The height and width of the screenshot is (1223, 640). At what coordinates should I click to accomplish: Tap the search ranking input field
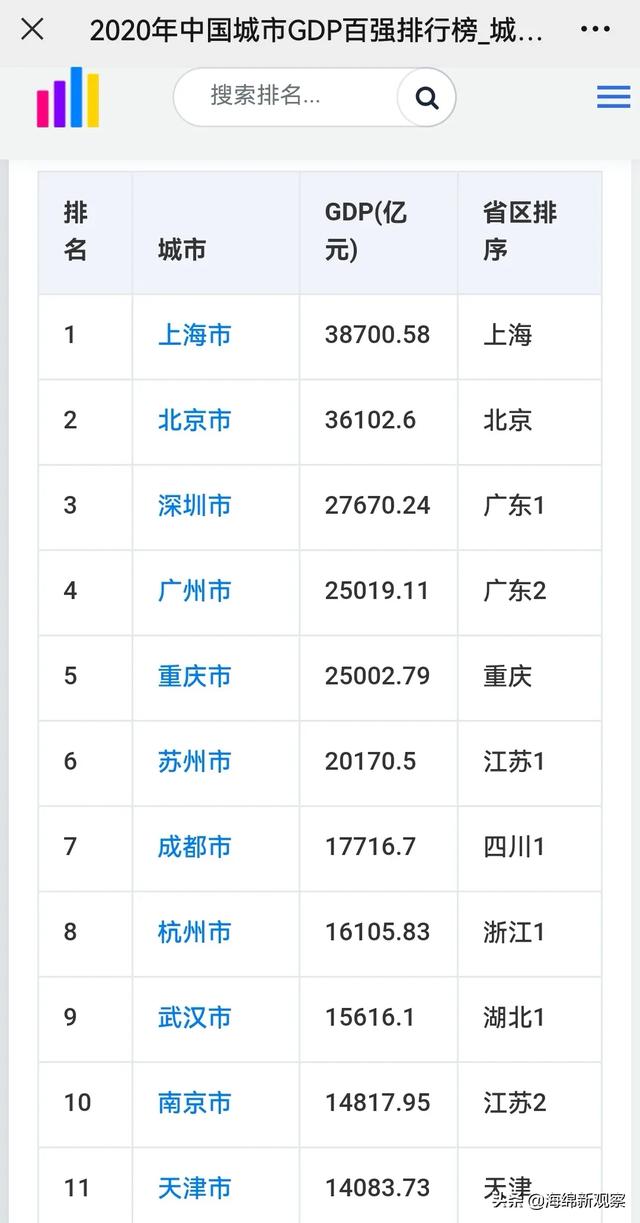[290, 97]
